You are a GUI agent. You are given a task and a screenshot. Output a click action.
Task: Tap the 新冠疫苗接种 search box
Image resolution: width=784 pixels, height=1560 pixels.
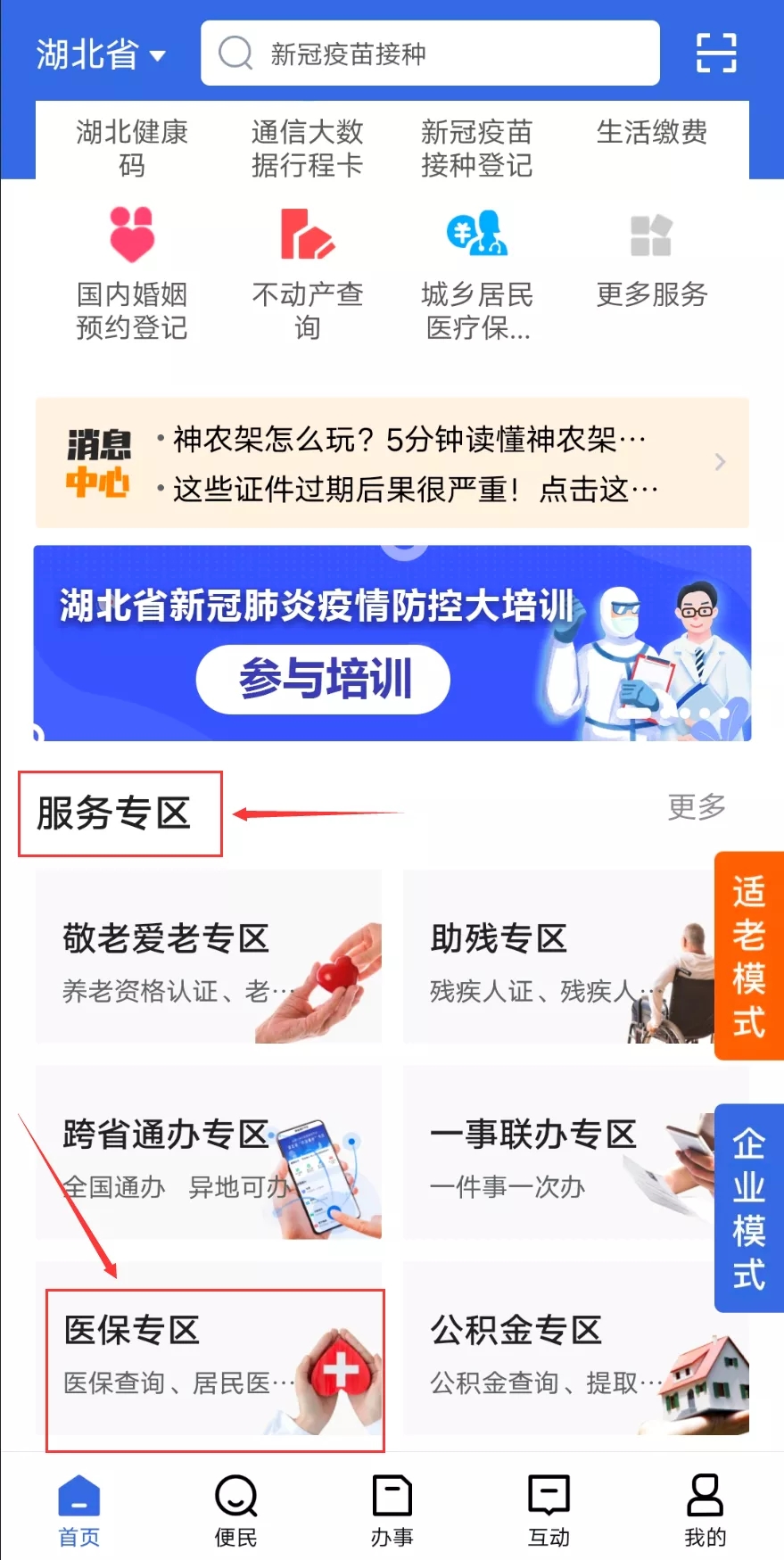pyautogui.click(x=430, y=54)
